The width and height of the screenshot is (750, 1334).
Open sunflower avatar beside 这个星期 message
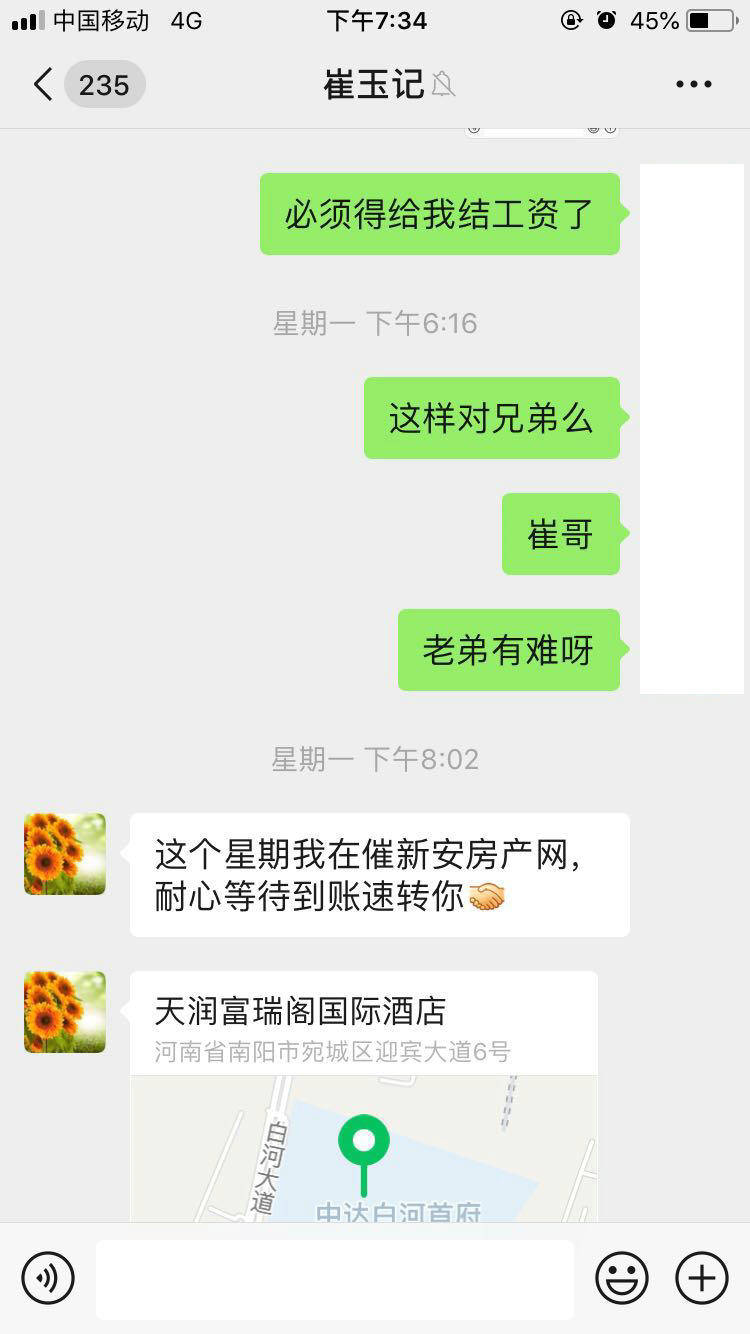65,854
